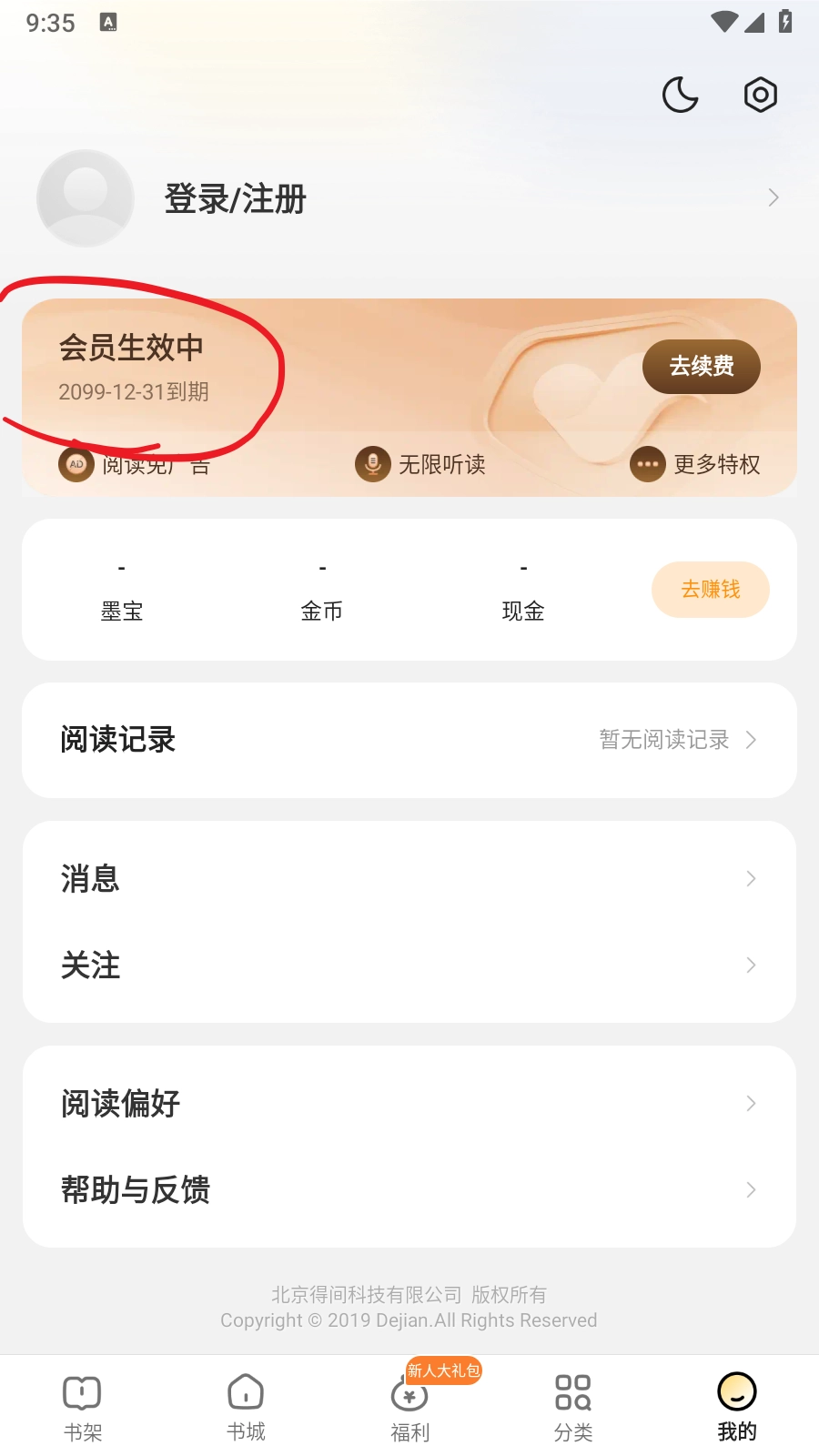Open the 消息 messages row

pos(409,878)
